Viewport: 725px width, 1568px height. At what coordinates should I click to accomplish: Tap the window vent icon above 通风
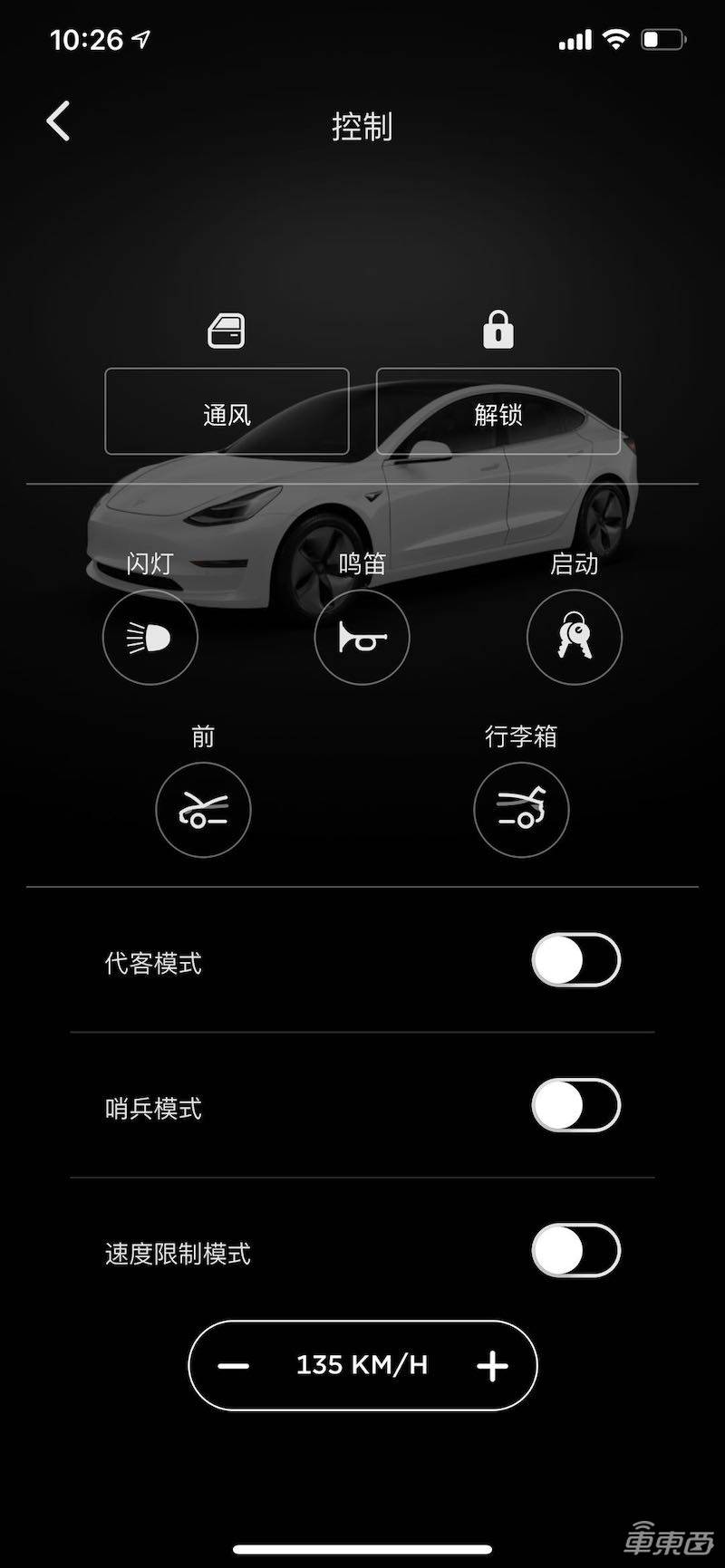coord(227,330)
